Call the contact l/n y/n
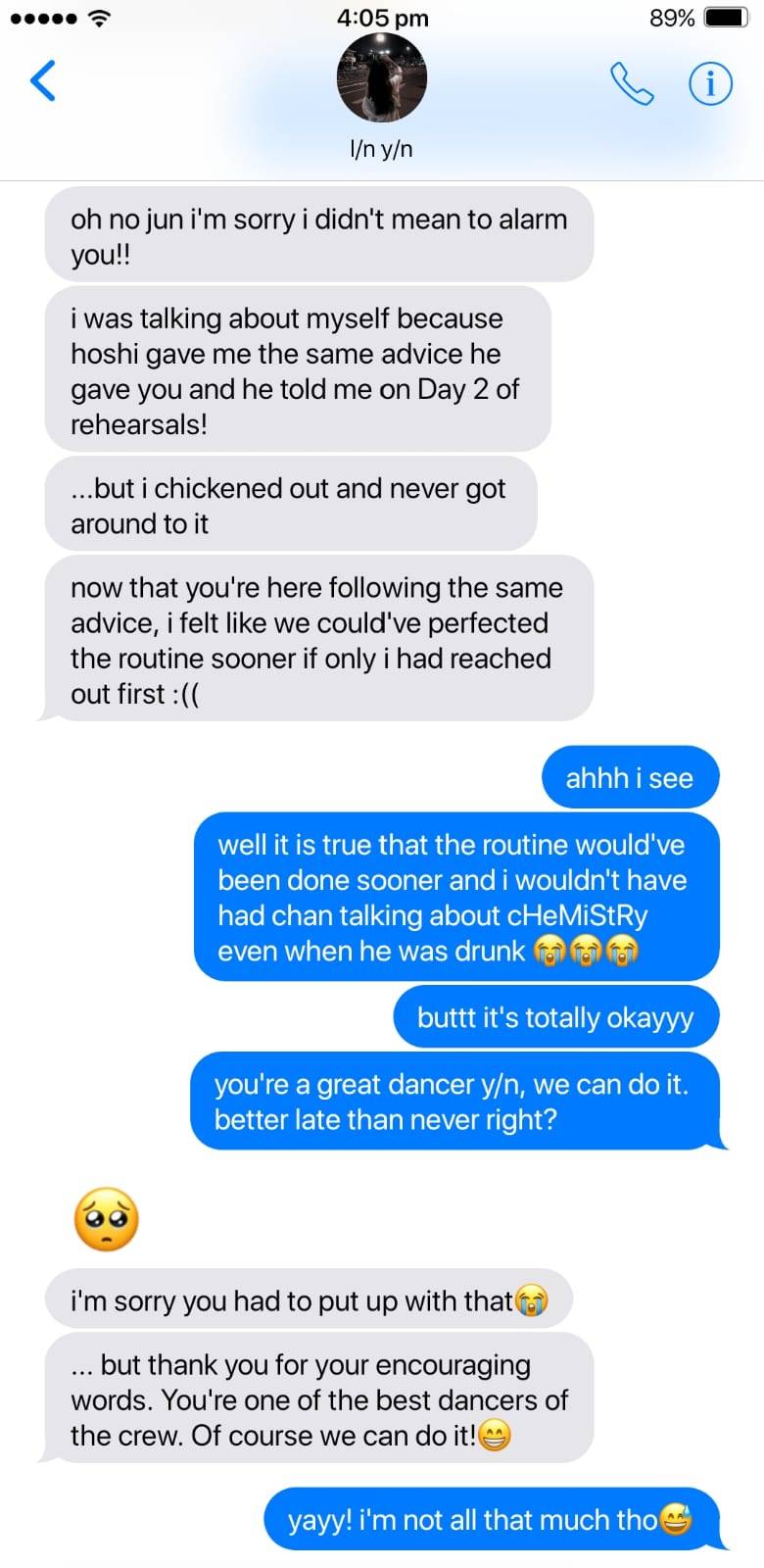The image size is (764, 1568). coord(632,83)
